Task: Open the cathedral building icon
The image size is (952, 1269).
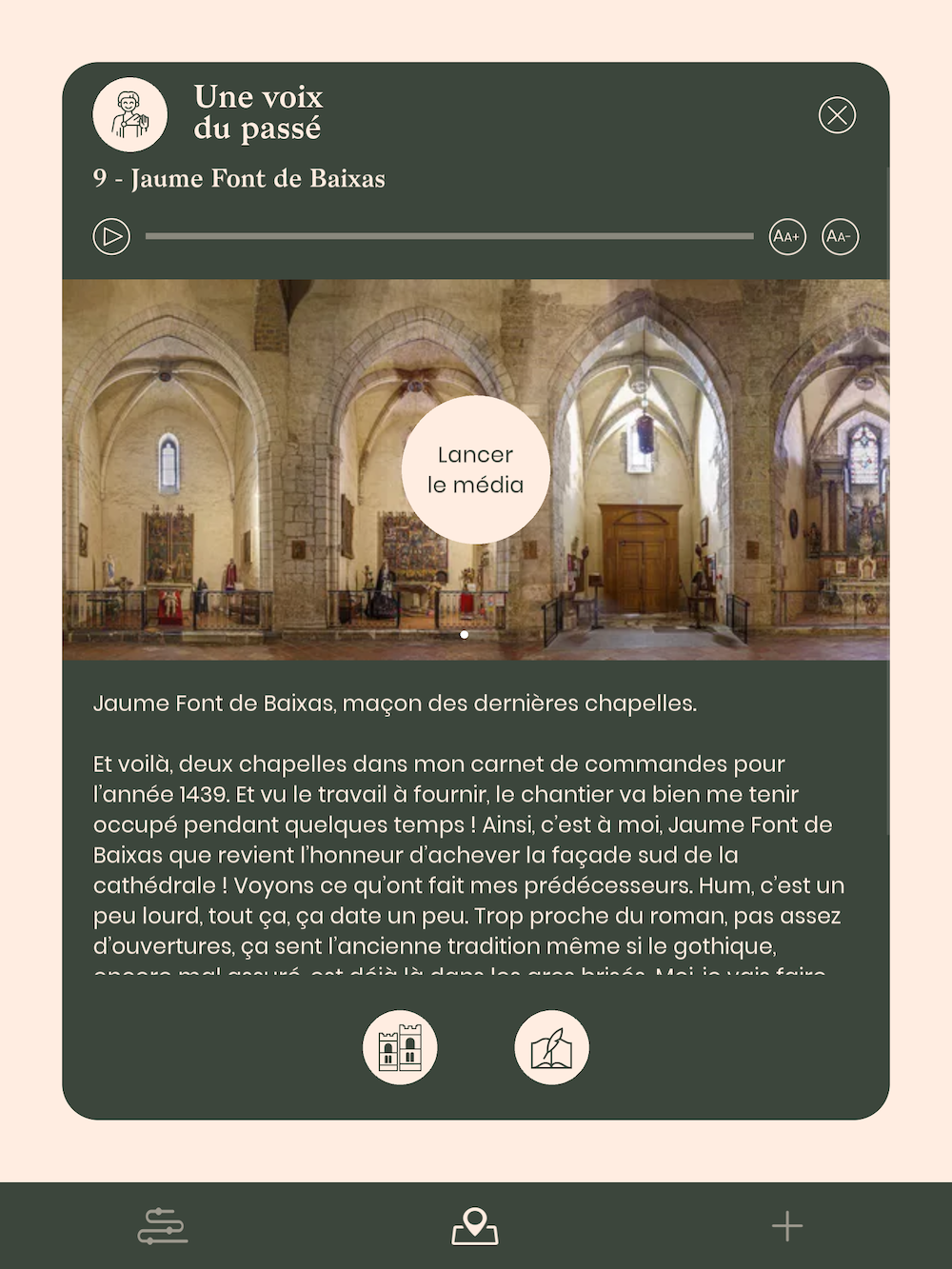Action: point(400,1047)
